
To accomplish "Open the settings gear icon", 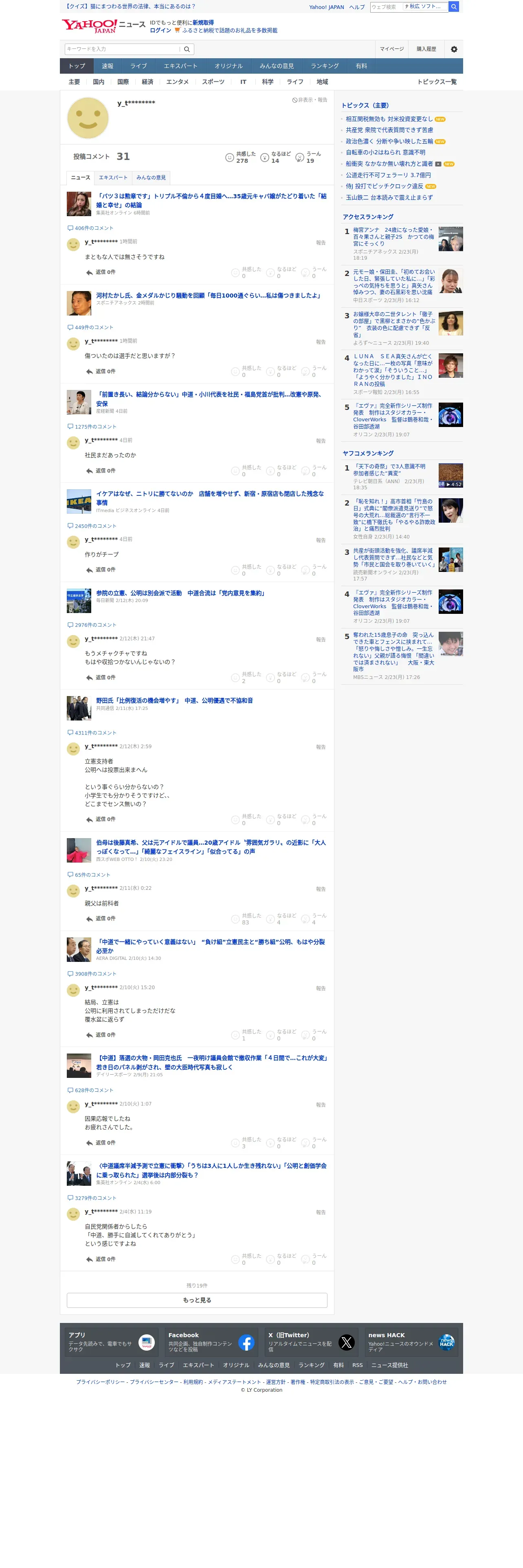I will pos(454,49).
